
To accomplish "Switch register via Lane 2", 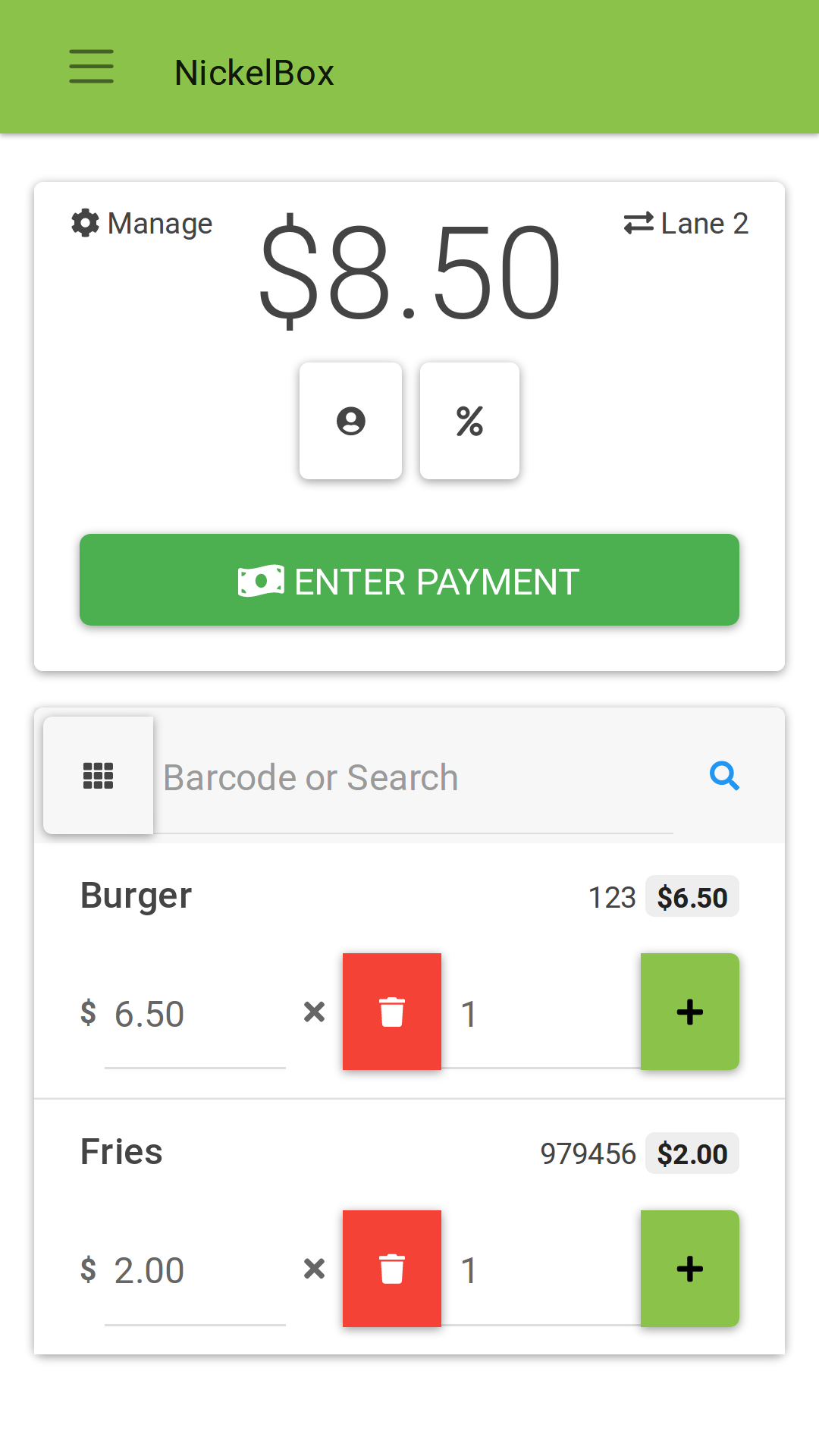I will click(686, 224).
